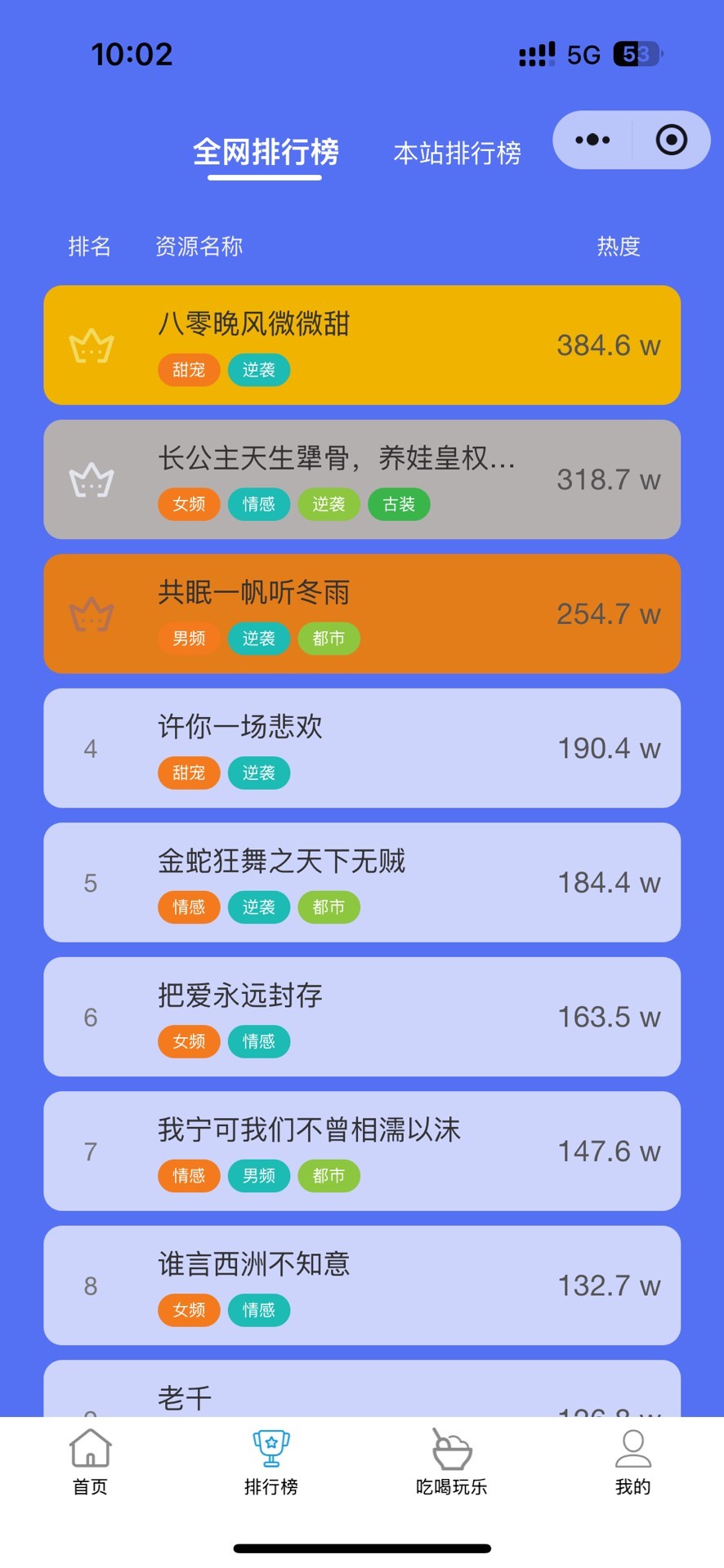
Task: Switch to the 吃喝玩乐 tab
Action: point(451,1462)
